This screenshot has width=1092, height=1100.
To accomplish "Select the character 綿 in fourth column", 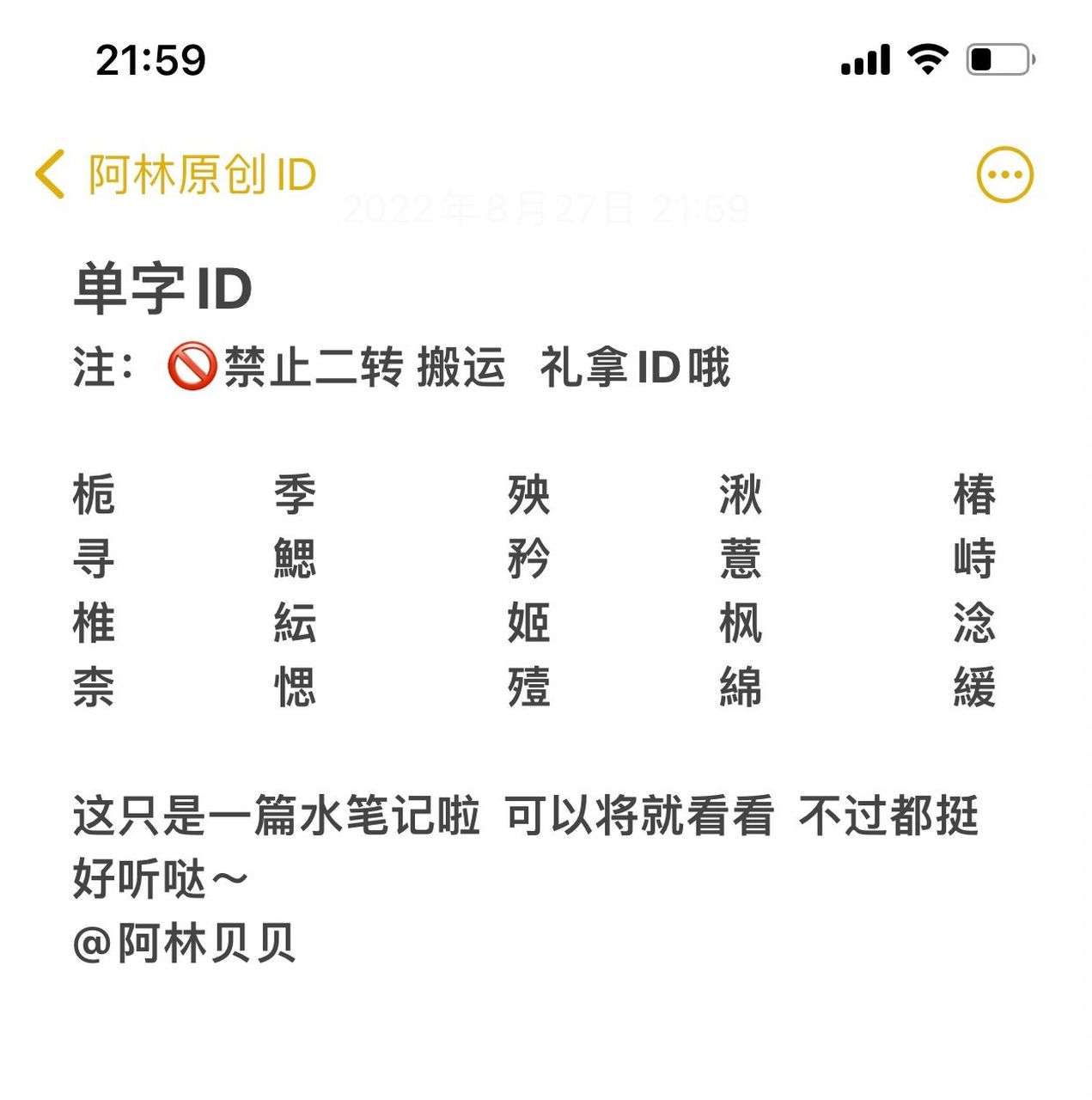I will 741,687.
